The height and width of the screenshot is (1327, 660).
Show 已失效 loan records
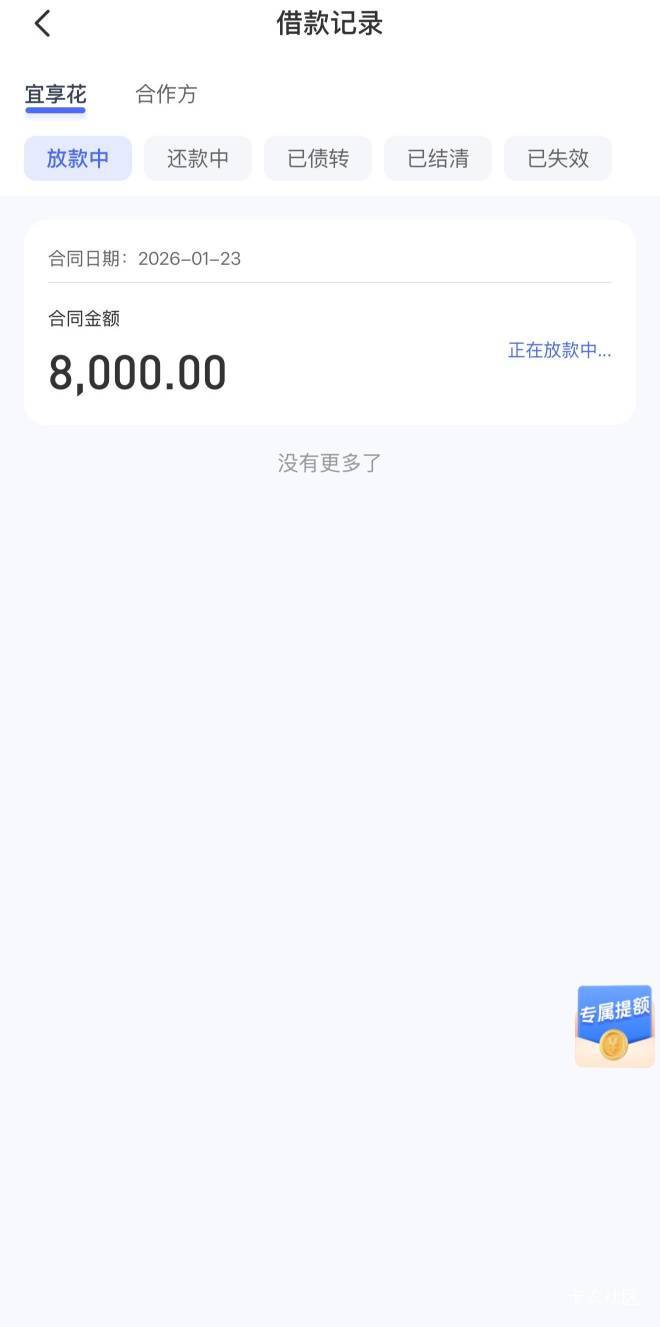[x=558, y=158]
